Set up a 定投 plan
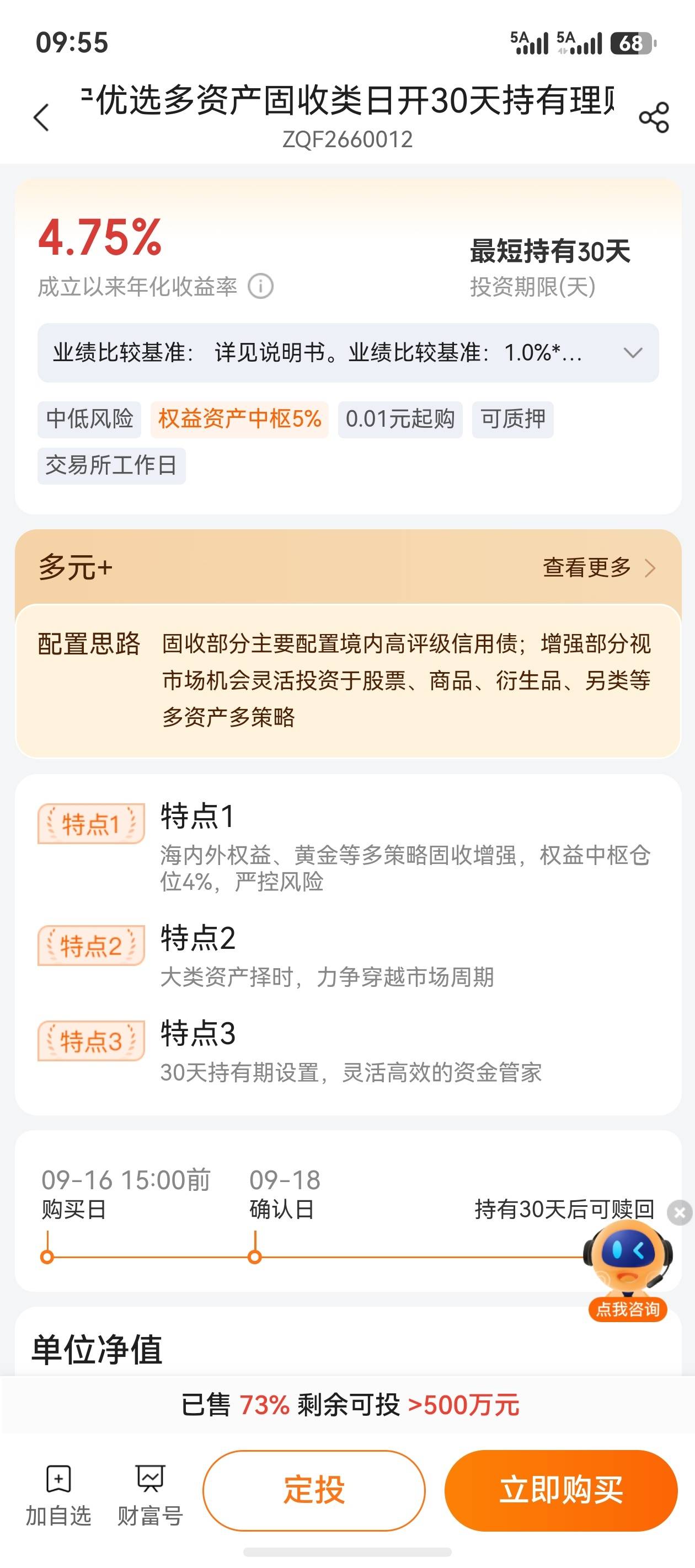This screenshot has width=695, height=1568. [314, 1490]
